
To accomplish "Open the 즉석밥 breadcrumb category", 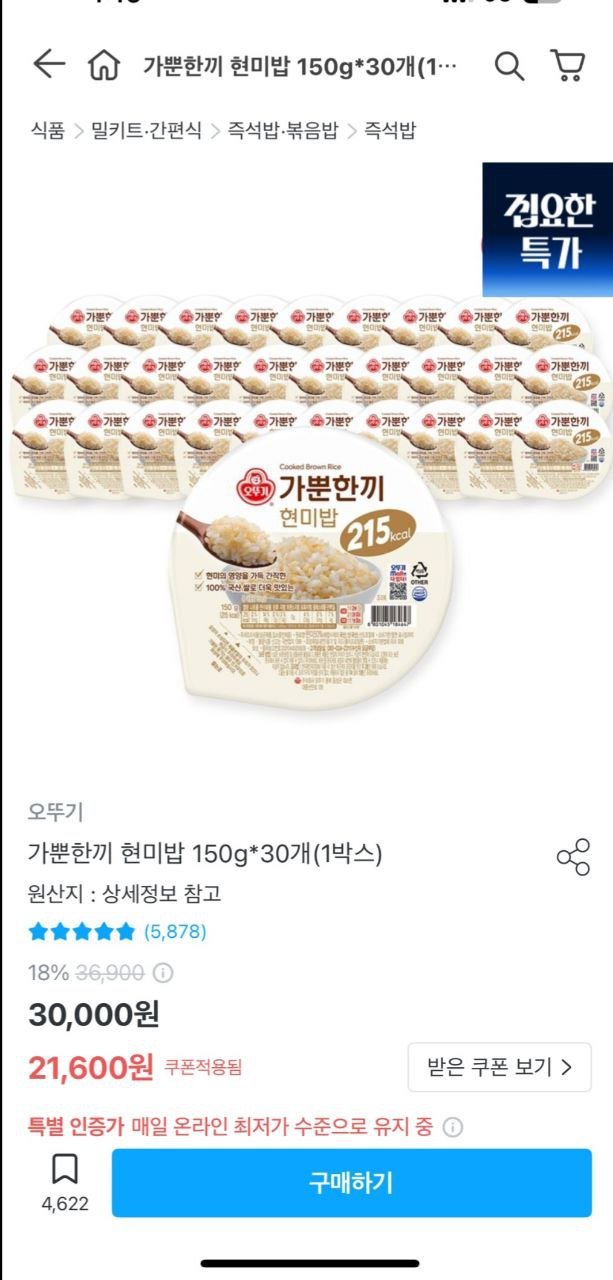I will click(x=390, y=130).
